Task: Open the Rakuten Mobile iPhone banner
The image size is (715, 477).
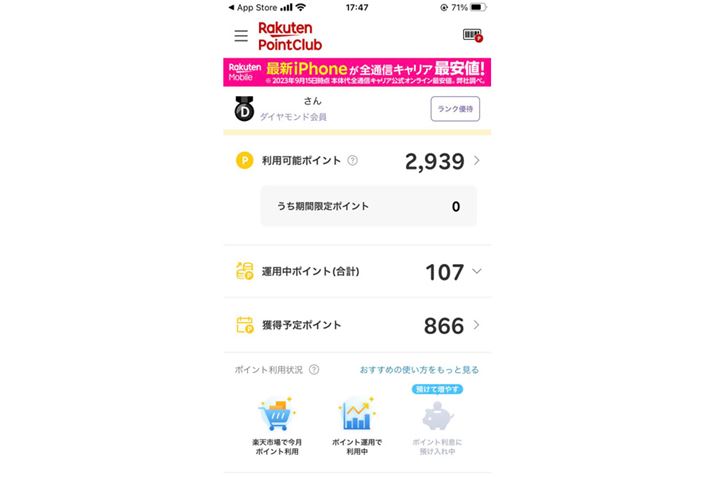Action: click(x=357, y=72)
